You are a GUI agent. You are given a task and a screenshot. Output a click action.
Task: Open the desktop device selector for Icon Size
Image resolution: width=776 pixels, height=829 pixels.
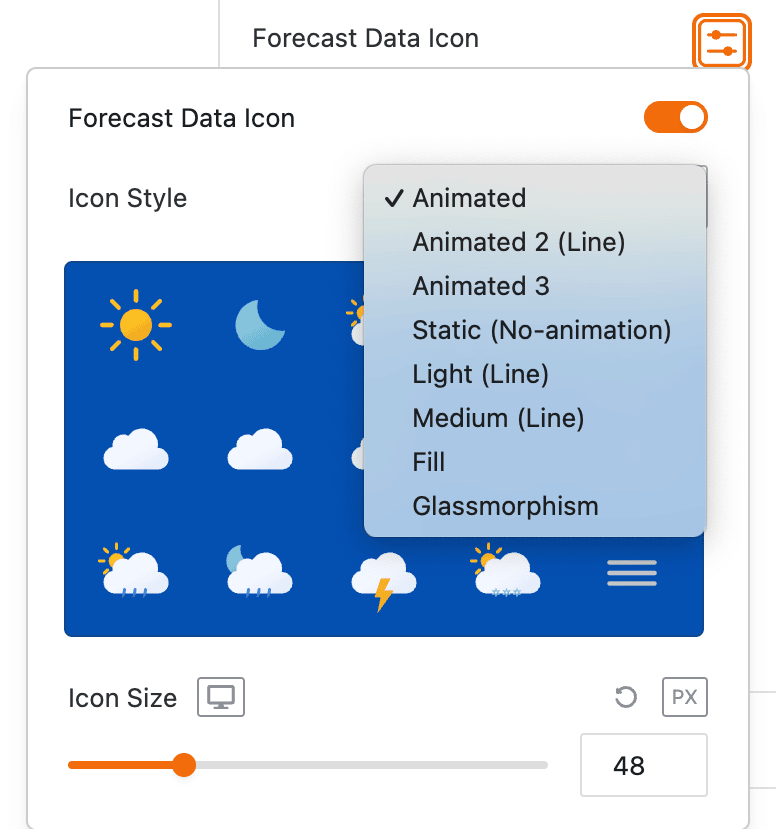[x=220, y=698]
